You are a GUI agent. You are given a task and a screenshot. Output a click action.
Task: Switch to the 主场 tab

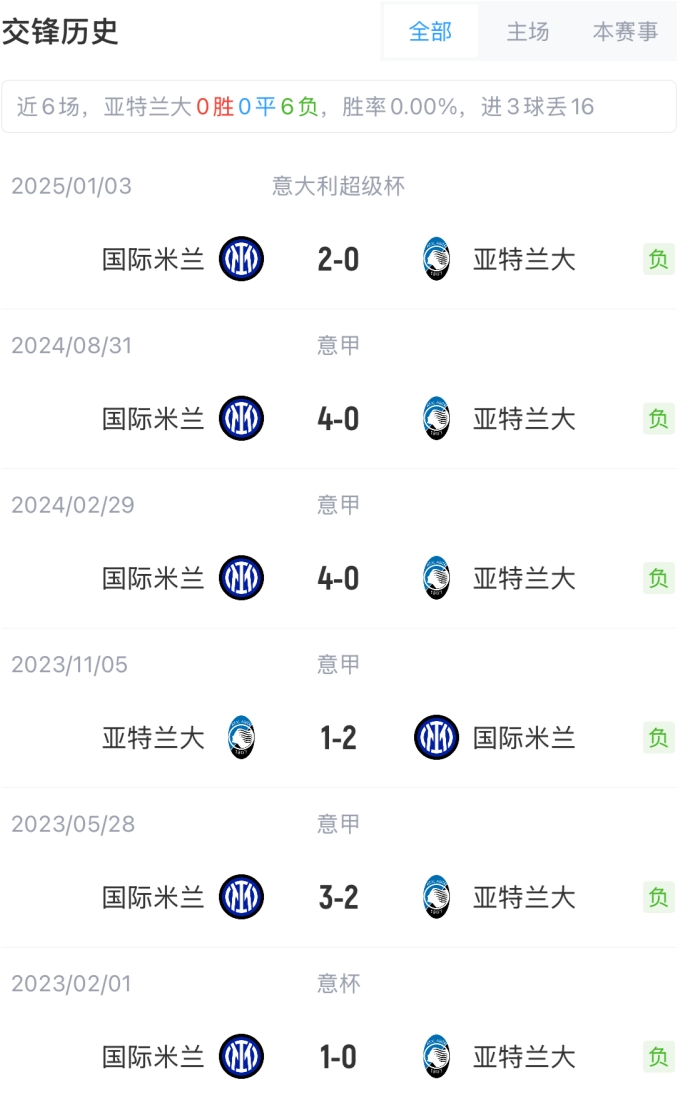click(528, 32)
